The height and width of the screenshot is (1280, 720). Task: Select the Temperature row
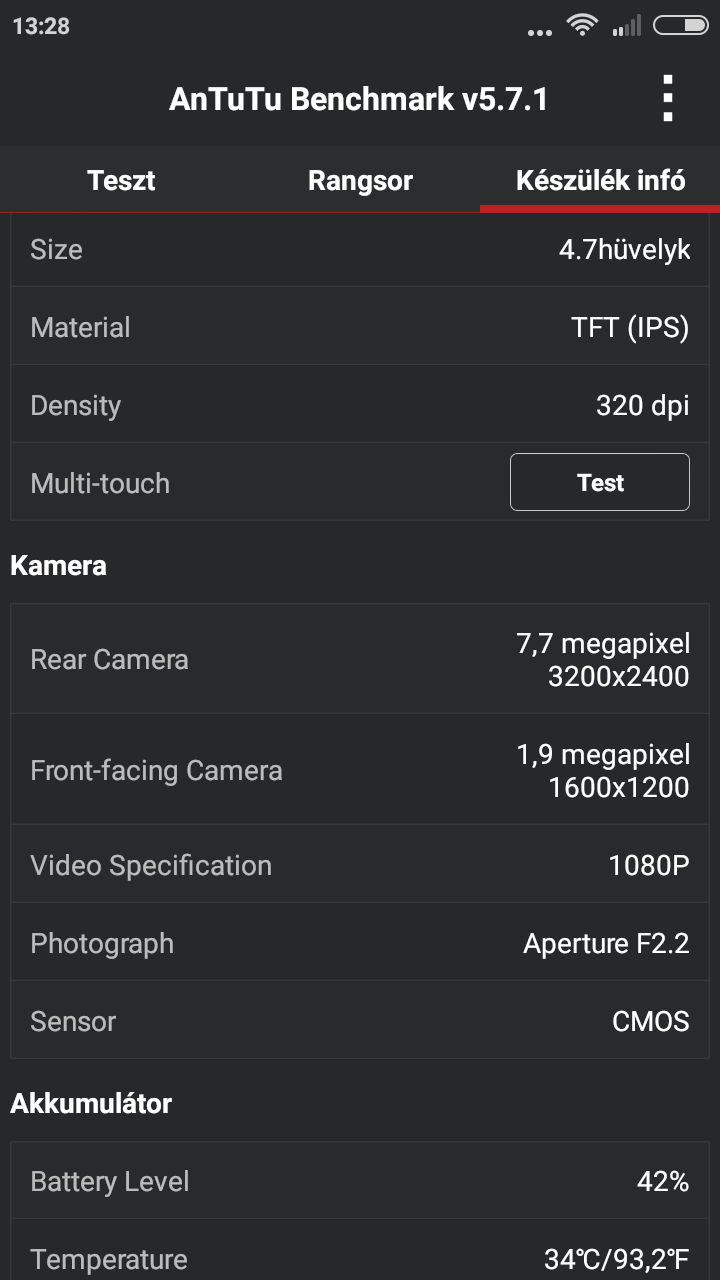[x=360, y=1258]
